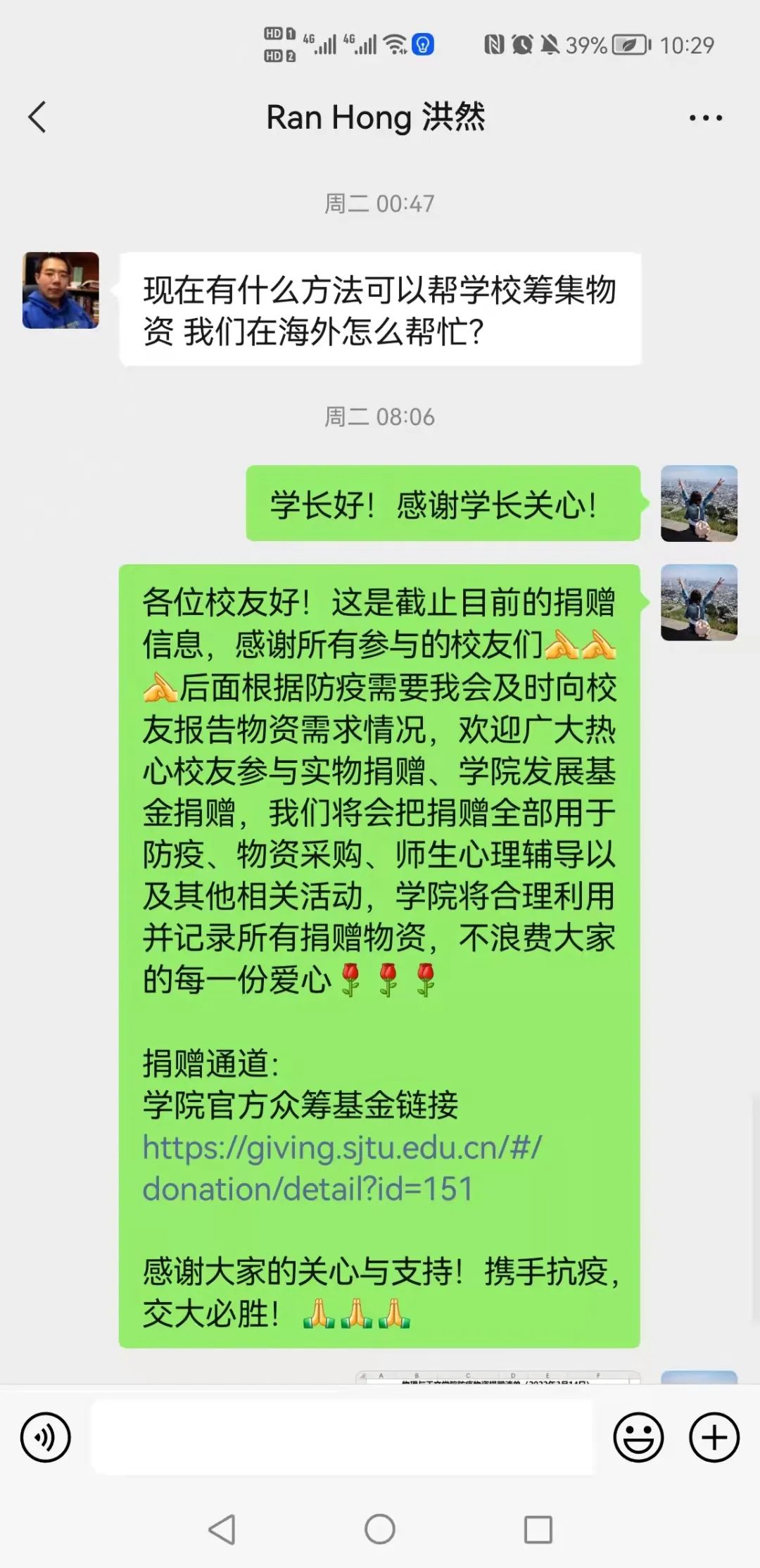Viewport: 760px width, 1568px height.
Task: Switch to voice message input
Action: tap(46, 1438)
